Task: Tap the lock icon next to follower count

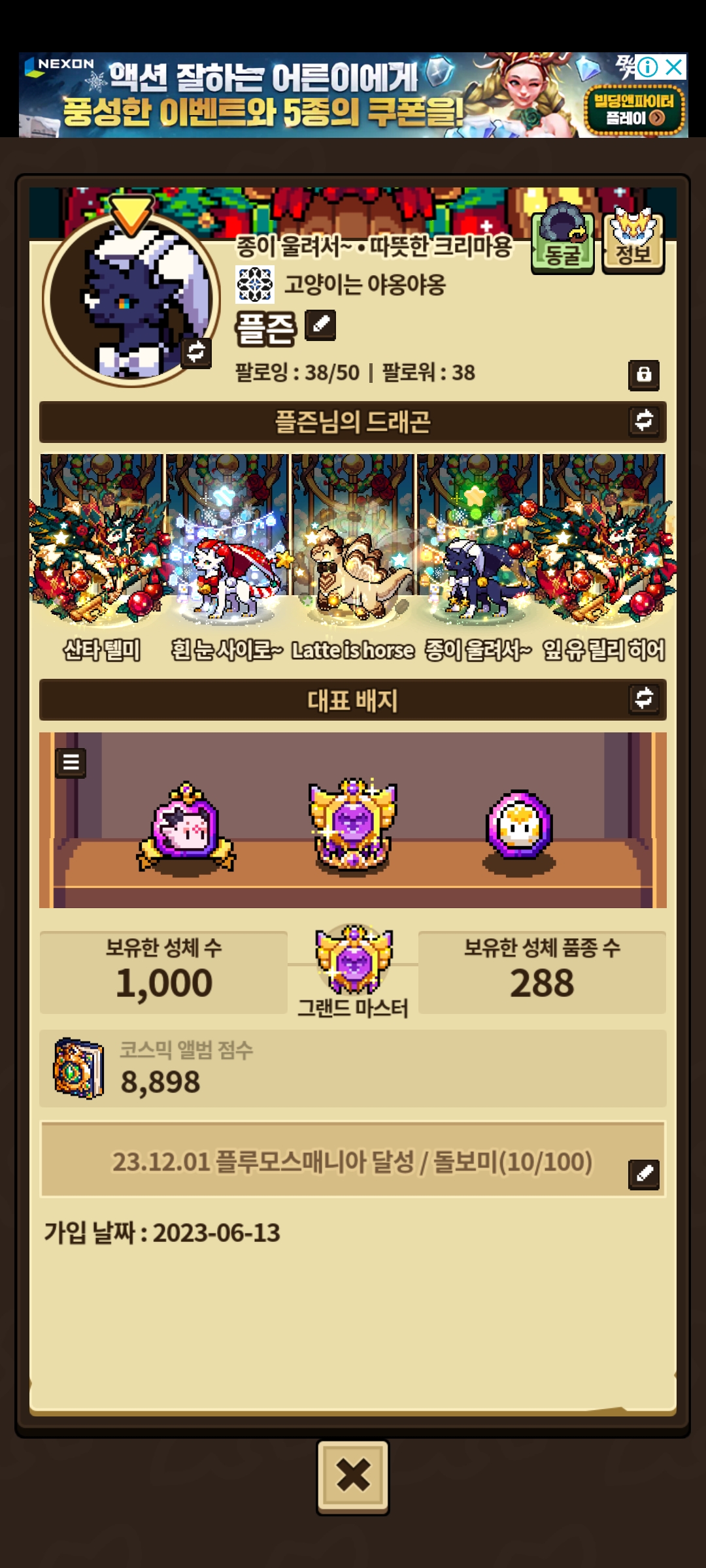Action: 644,375
